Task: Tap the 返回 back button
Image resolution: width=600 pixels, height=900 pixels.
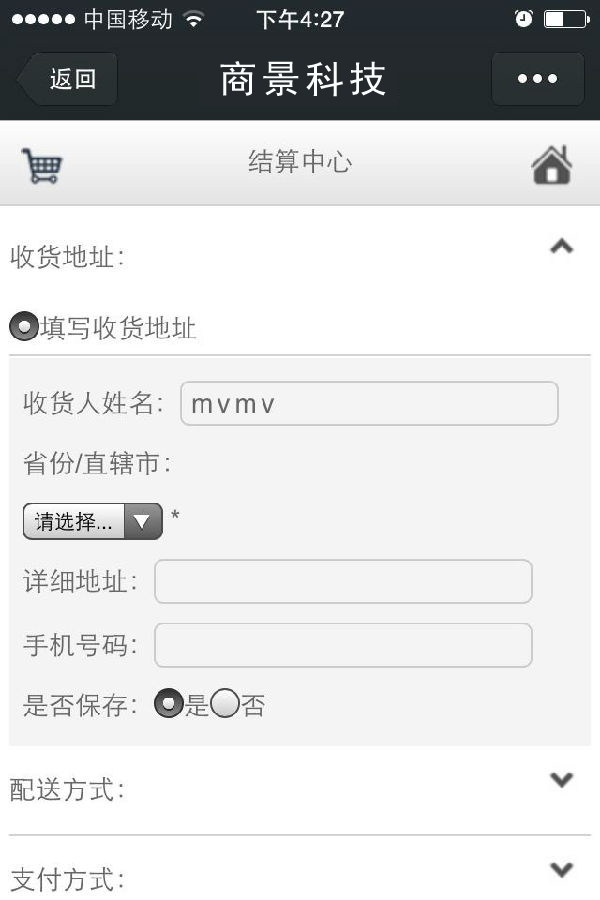Action: [x=68, y=80]
